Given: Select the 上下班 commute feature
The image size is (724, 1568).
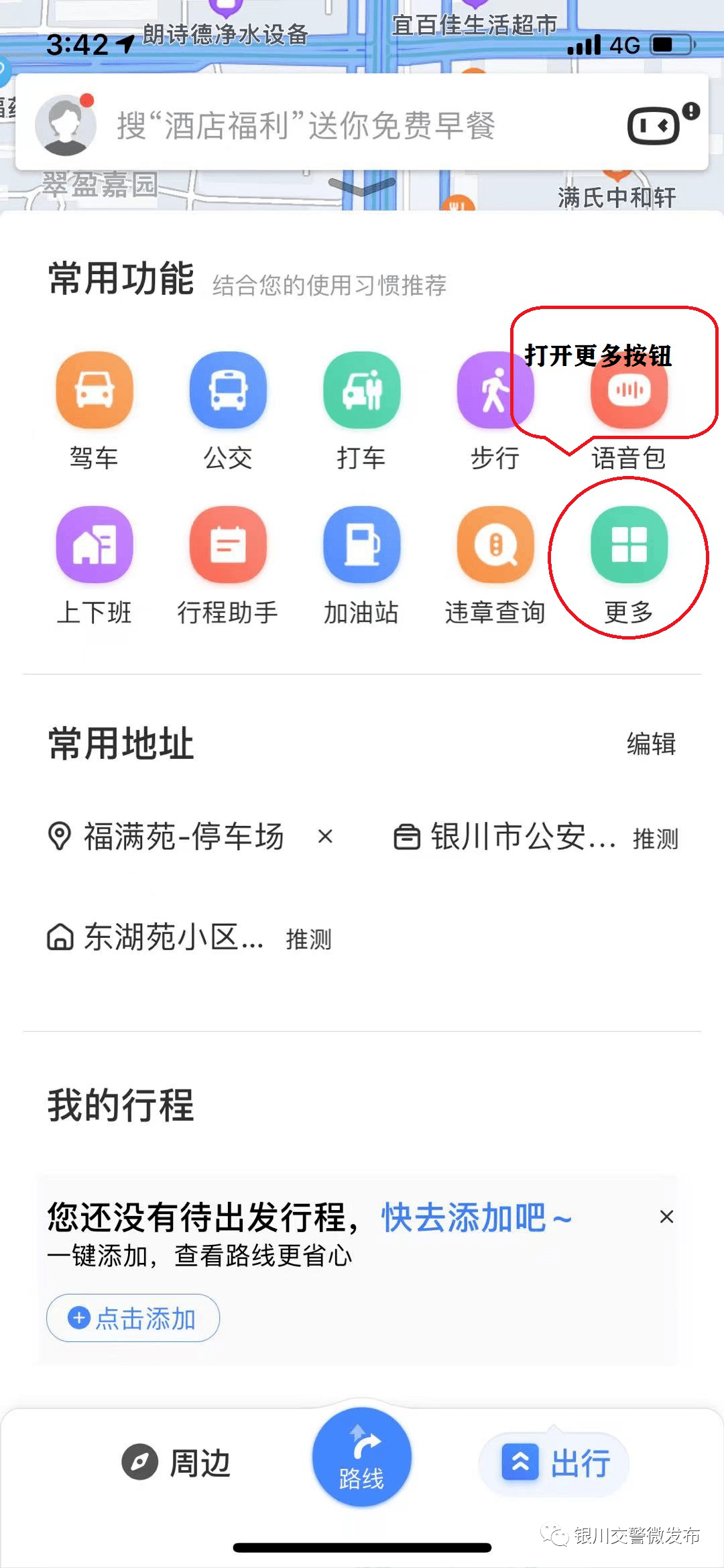Looking at the screenshot, I should (x=94, y=544).
